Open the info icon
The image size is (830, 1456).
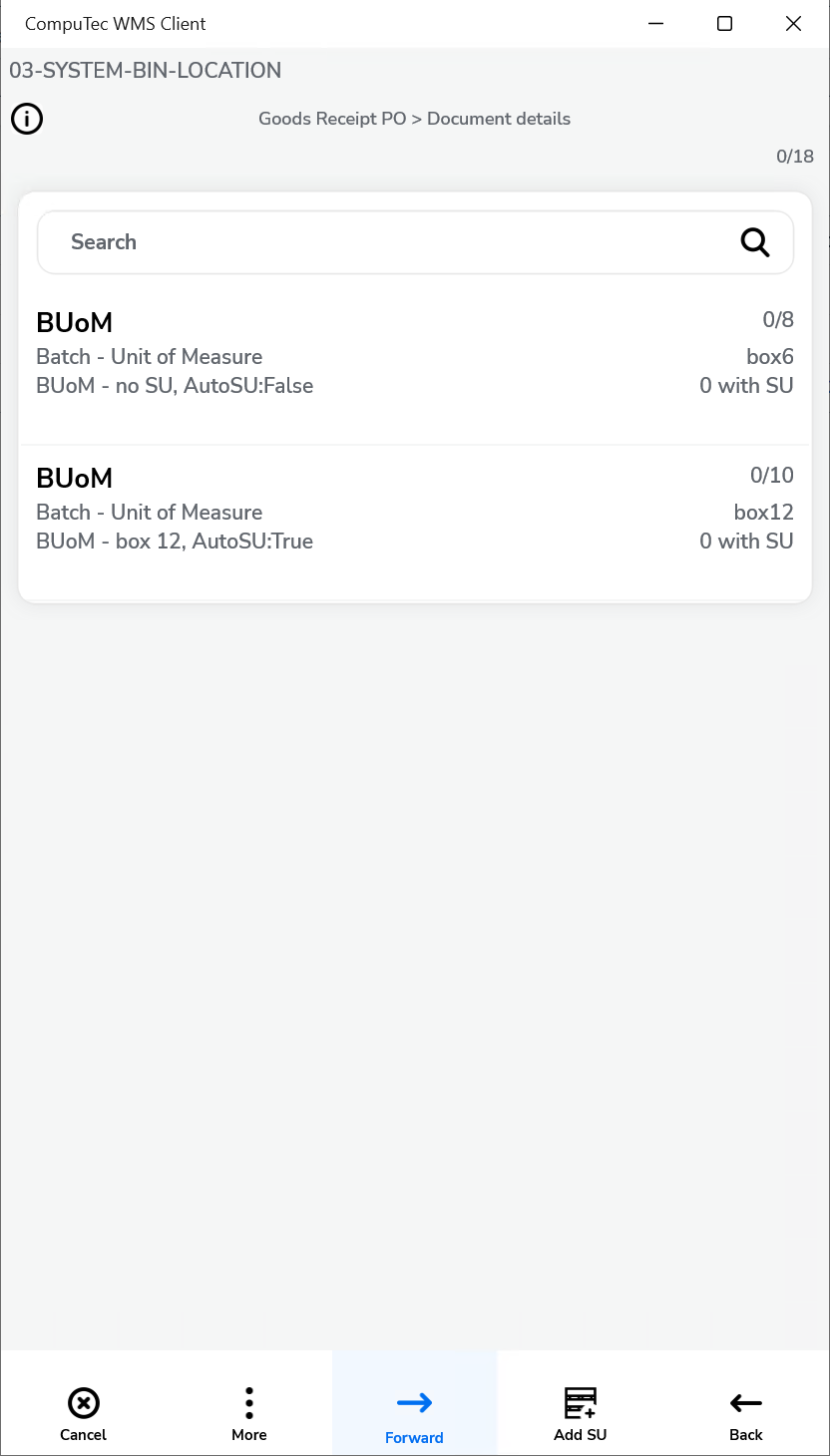(x=27, y=119)
